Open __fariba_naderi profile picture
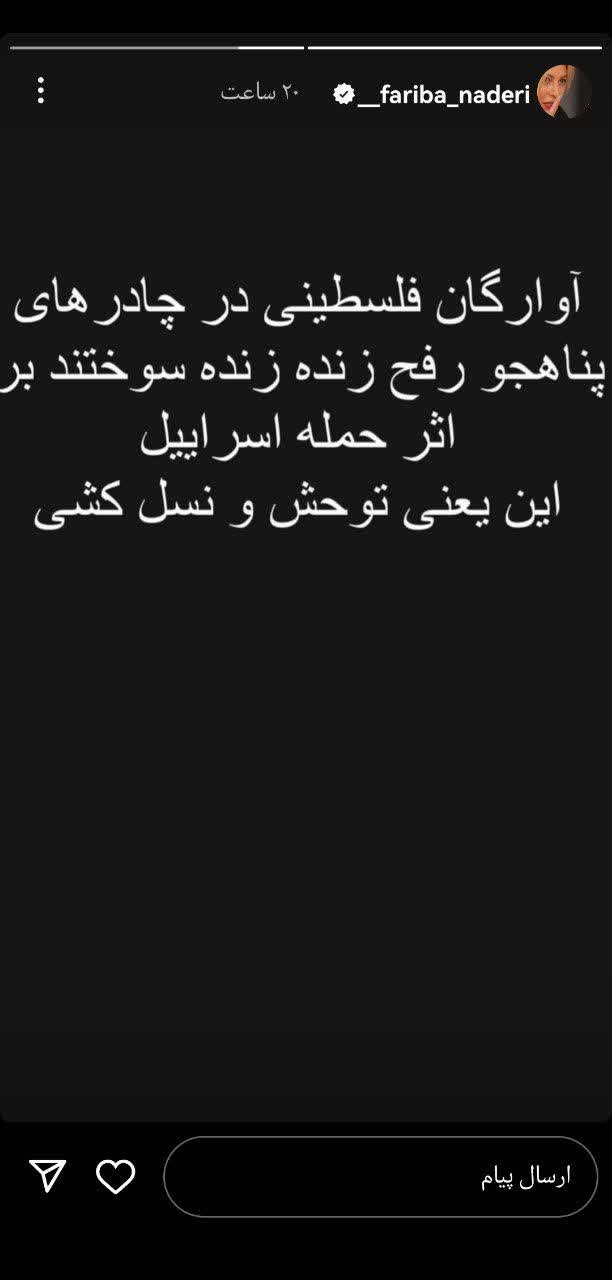Viewport: 612px width, 1280px height. click(564, 92)
